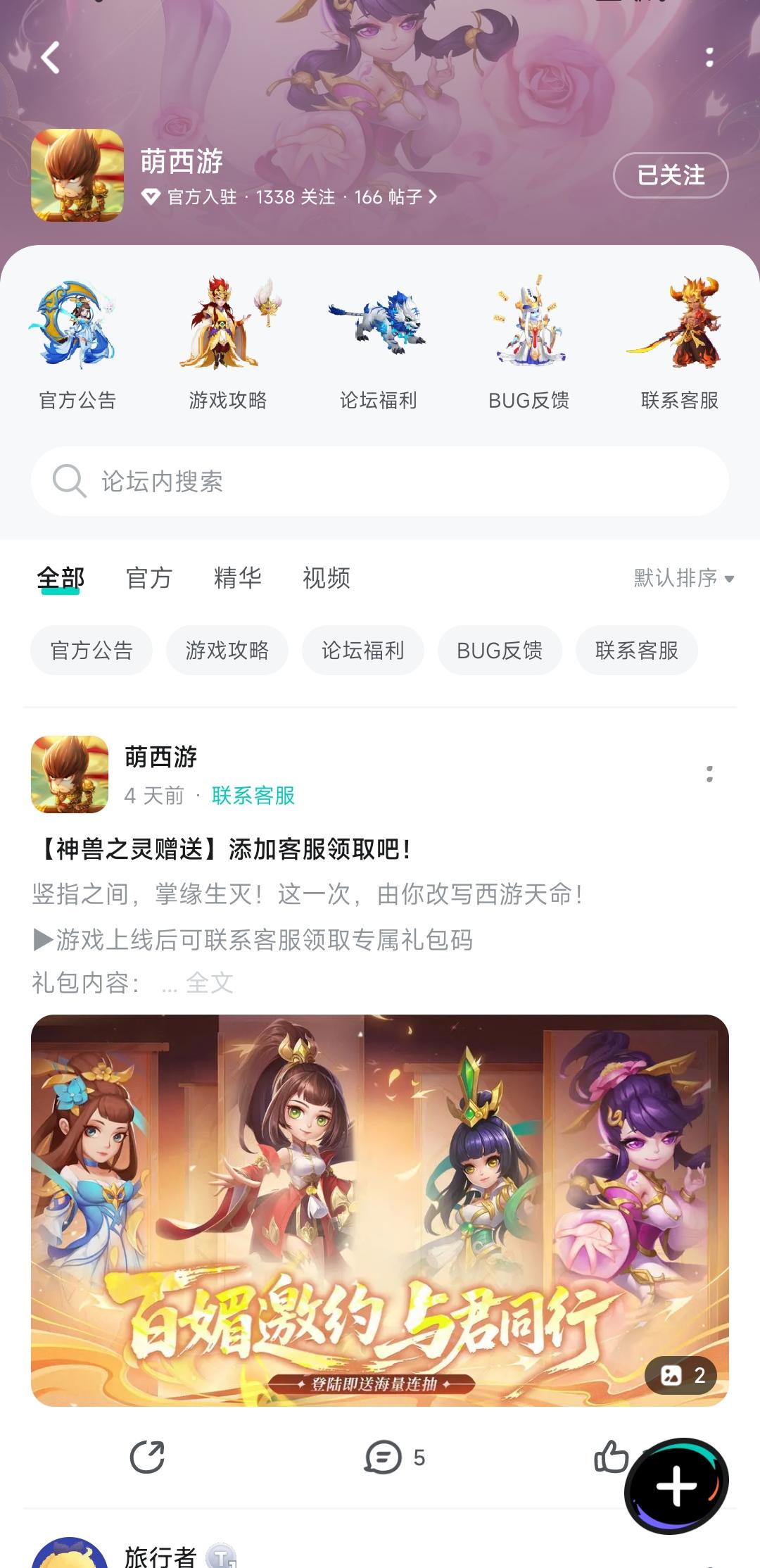Go back with the top-left arrow
Viewport: 760px width, 1568px height.
point(49,58)
